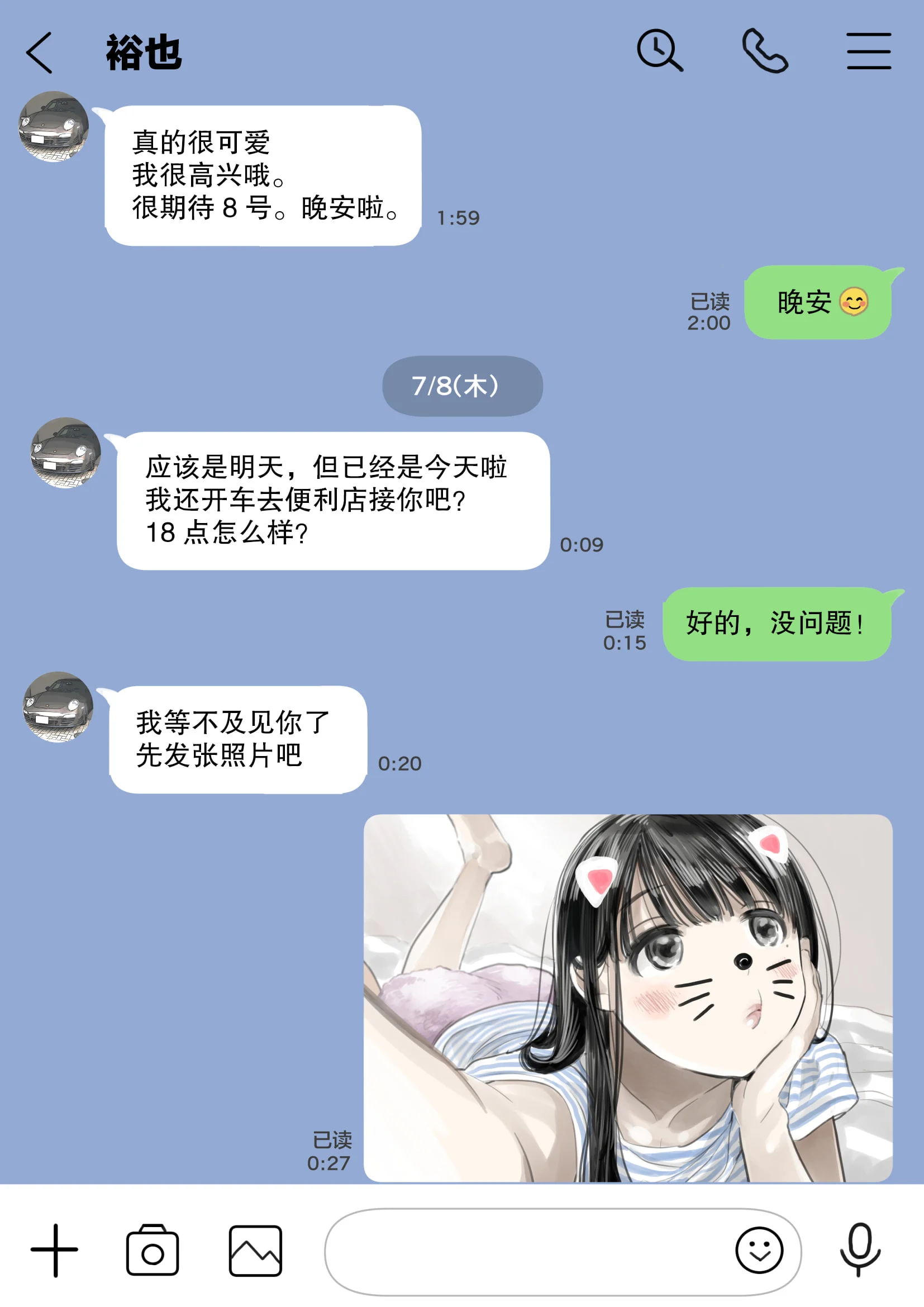Go back from the 裕也 chat
The height and width of the screenshot is (1307, 924).
point(40,53)
